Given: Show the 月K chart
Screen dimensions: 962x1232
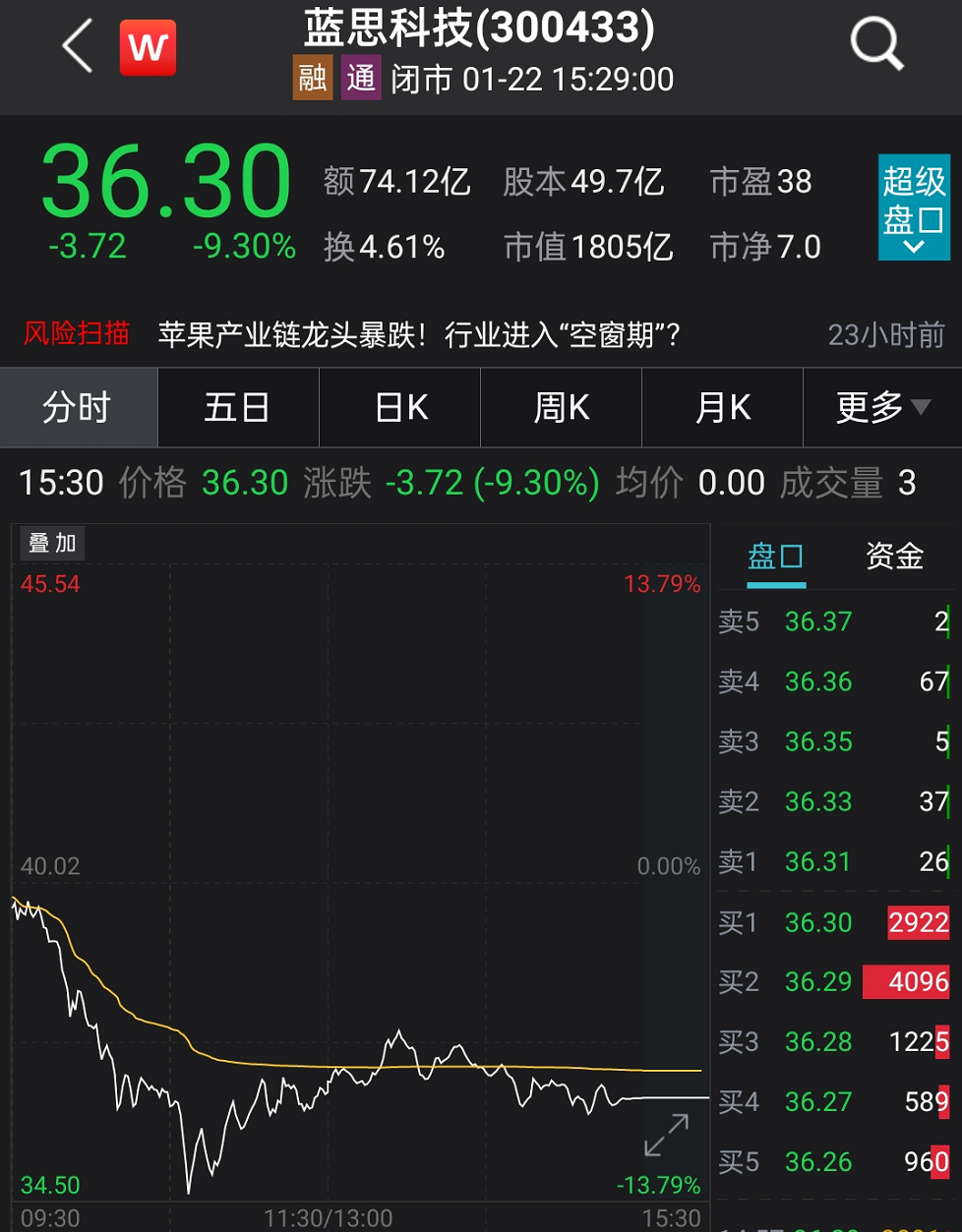Looking at the screenshot, I should coord(723,406).
